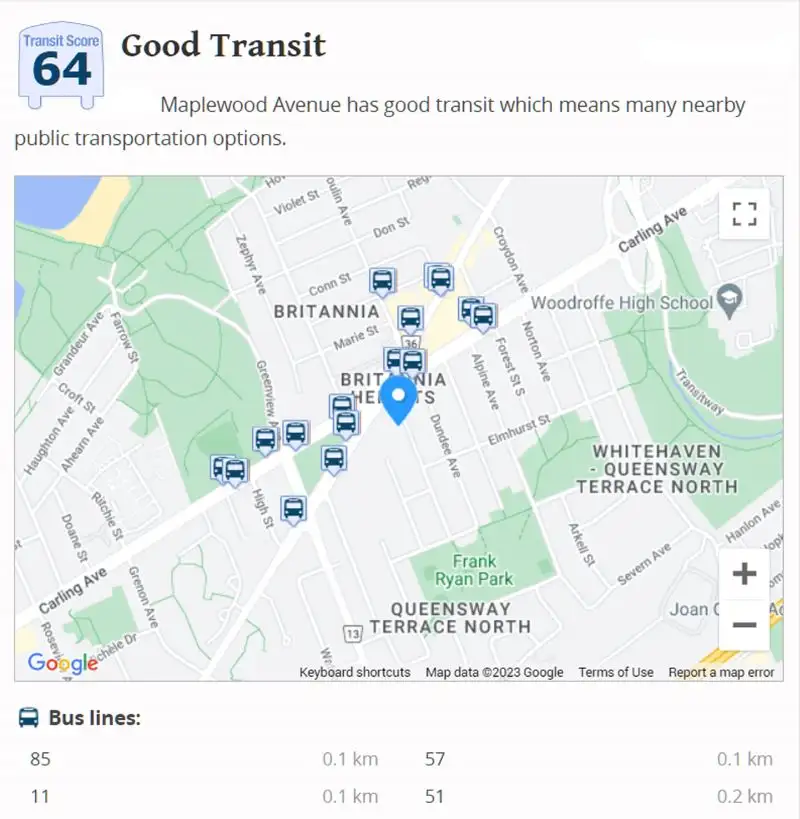Open Keyboard shortcuts link on map
The image size is (800, 819).
coord(355,672)
